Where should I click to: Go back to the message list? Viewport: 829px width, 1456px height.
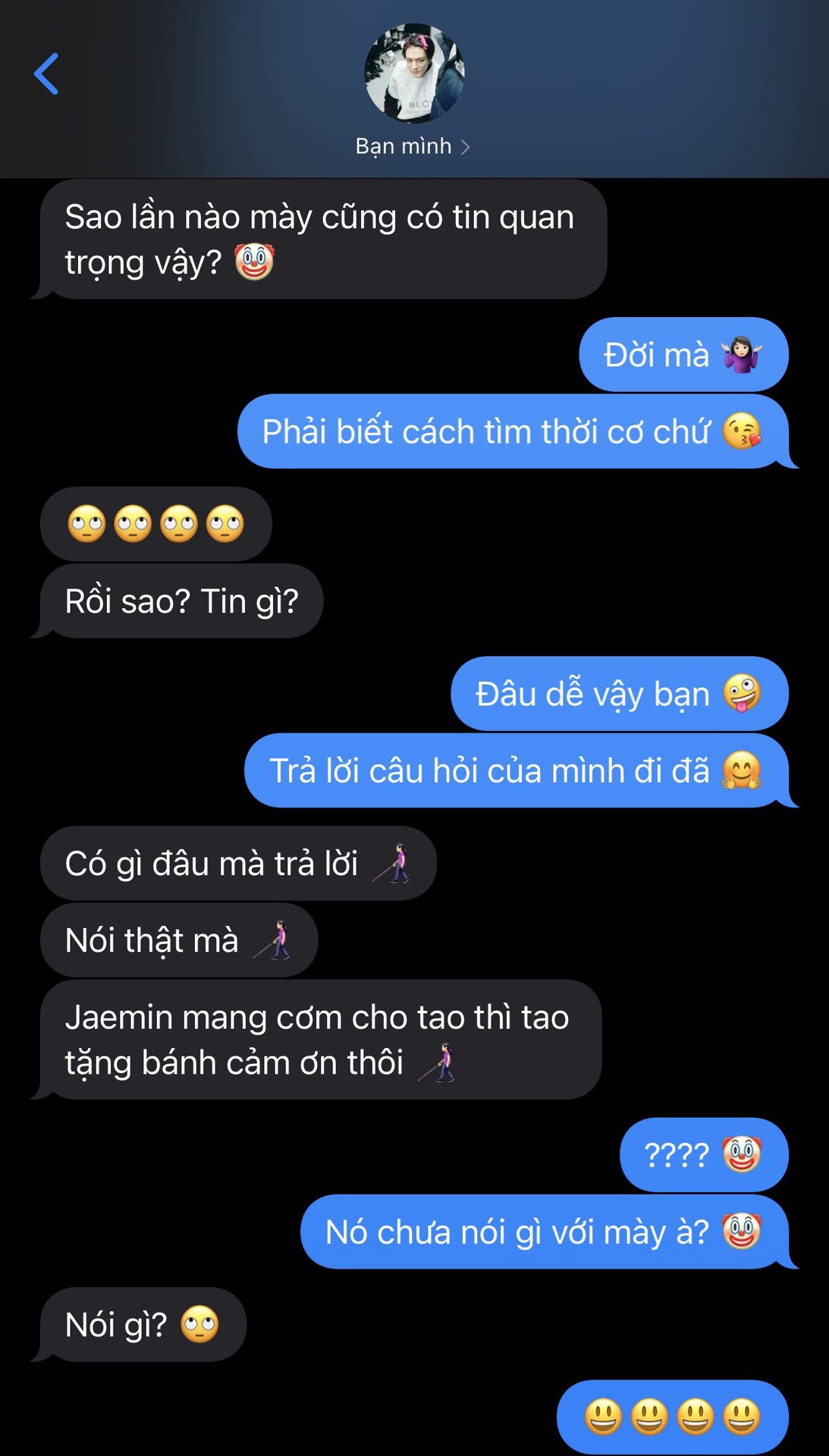coord(46,74)
